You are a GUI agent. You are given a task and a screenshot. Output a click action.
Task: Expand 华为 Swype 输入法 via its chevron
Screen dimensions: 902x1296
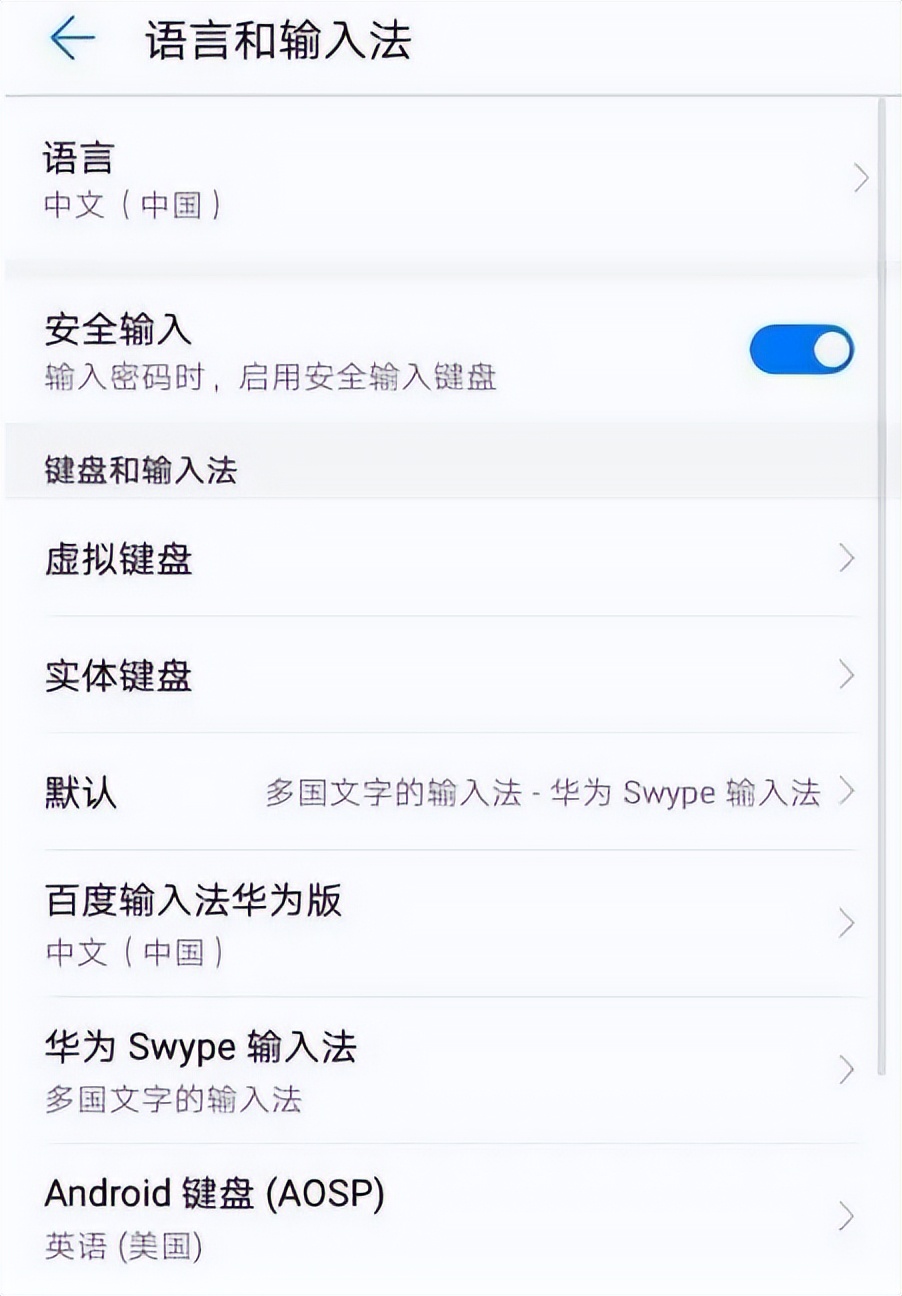click(845, 1068)
